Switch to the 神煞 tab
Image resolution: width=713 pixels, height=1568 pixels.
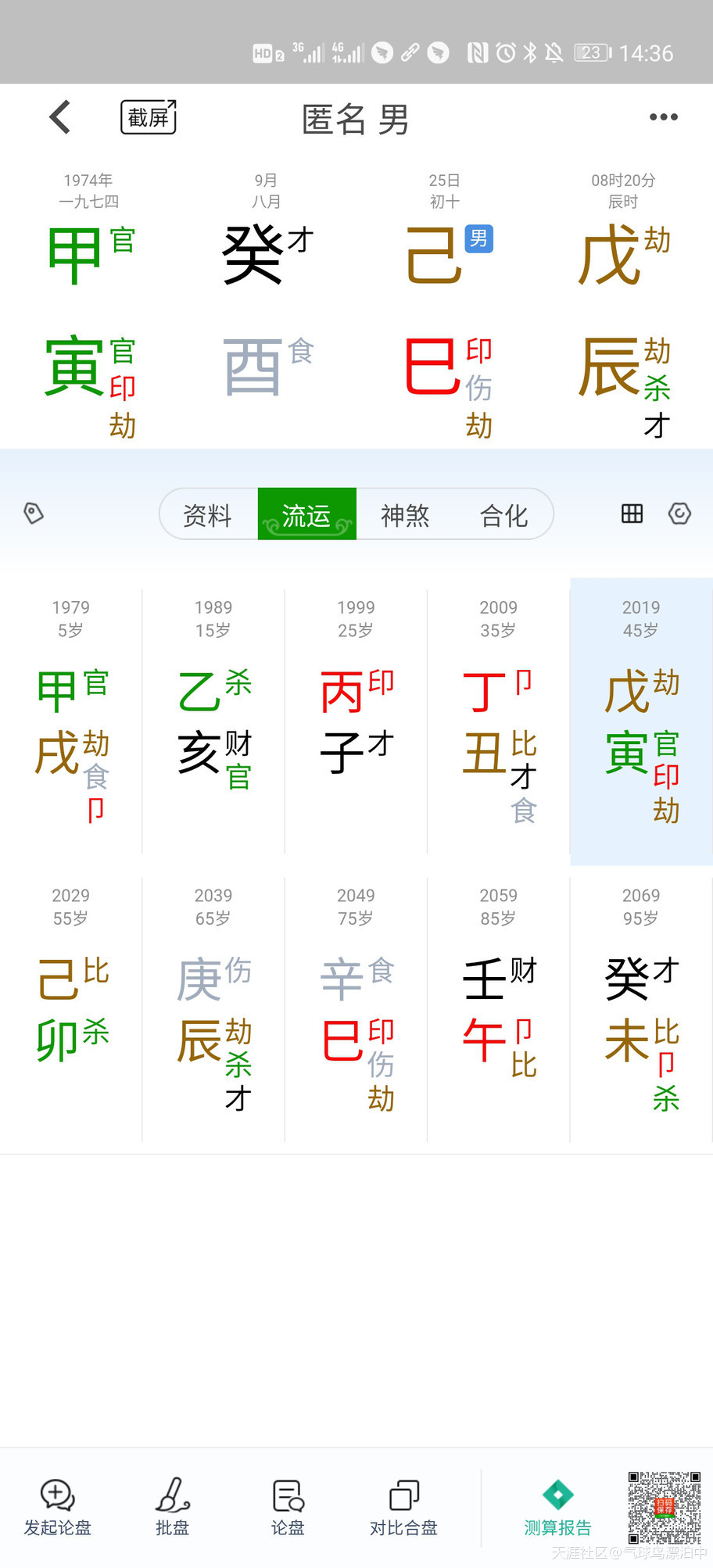[405, 514]
